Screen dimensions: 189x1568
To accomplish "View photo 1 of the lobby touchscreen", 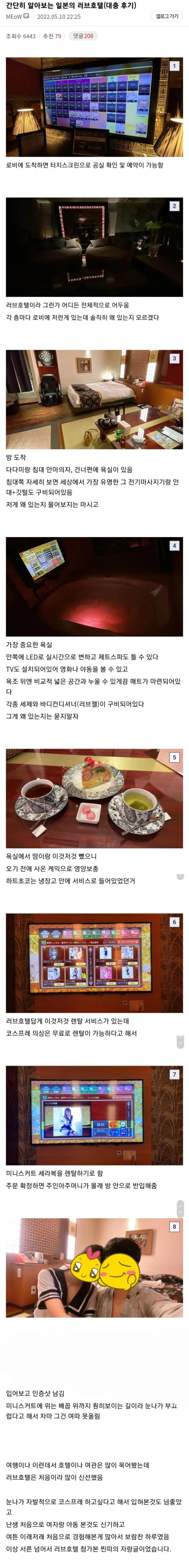I will pyautogui.click(x=94, y=107).
